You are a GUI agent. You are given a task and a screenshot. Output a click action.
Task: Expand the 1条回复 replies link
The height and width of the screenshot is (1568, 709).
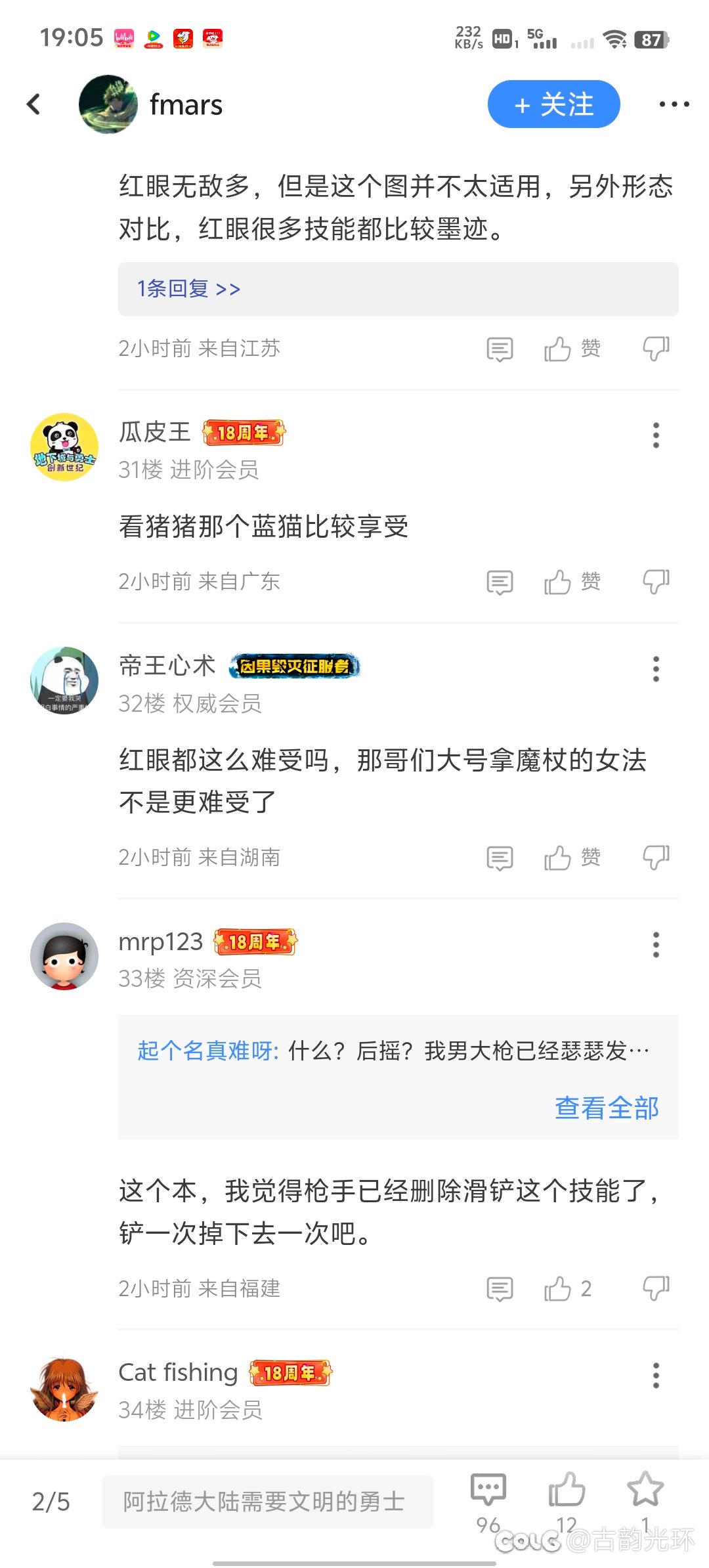pos(188,289)
